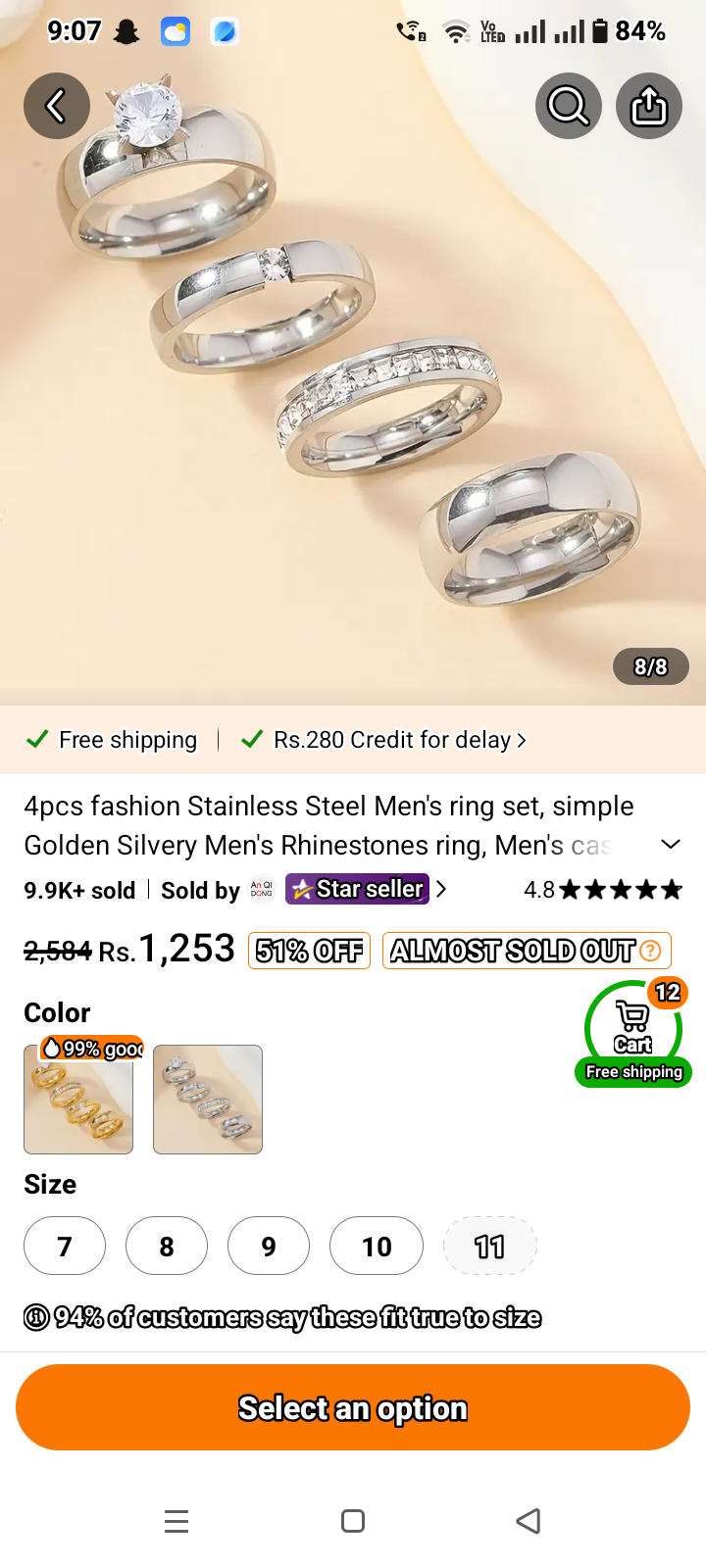Choose size 7

pos(65,1246)
